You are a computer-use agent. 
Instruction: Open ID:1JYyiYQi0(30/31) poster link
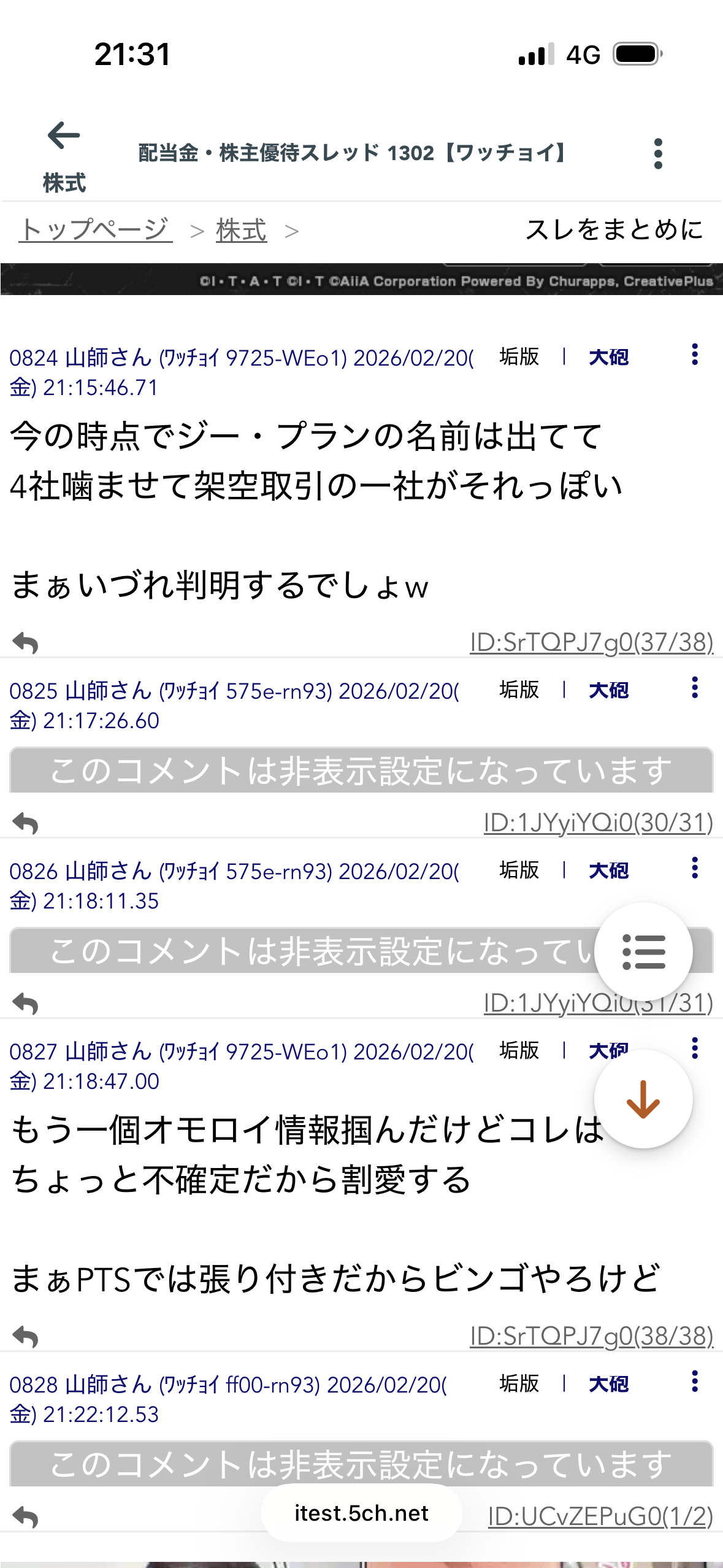(598, 823)
